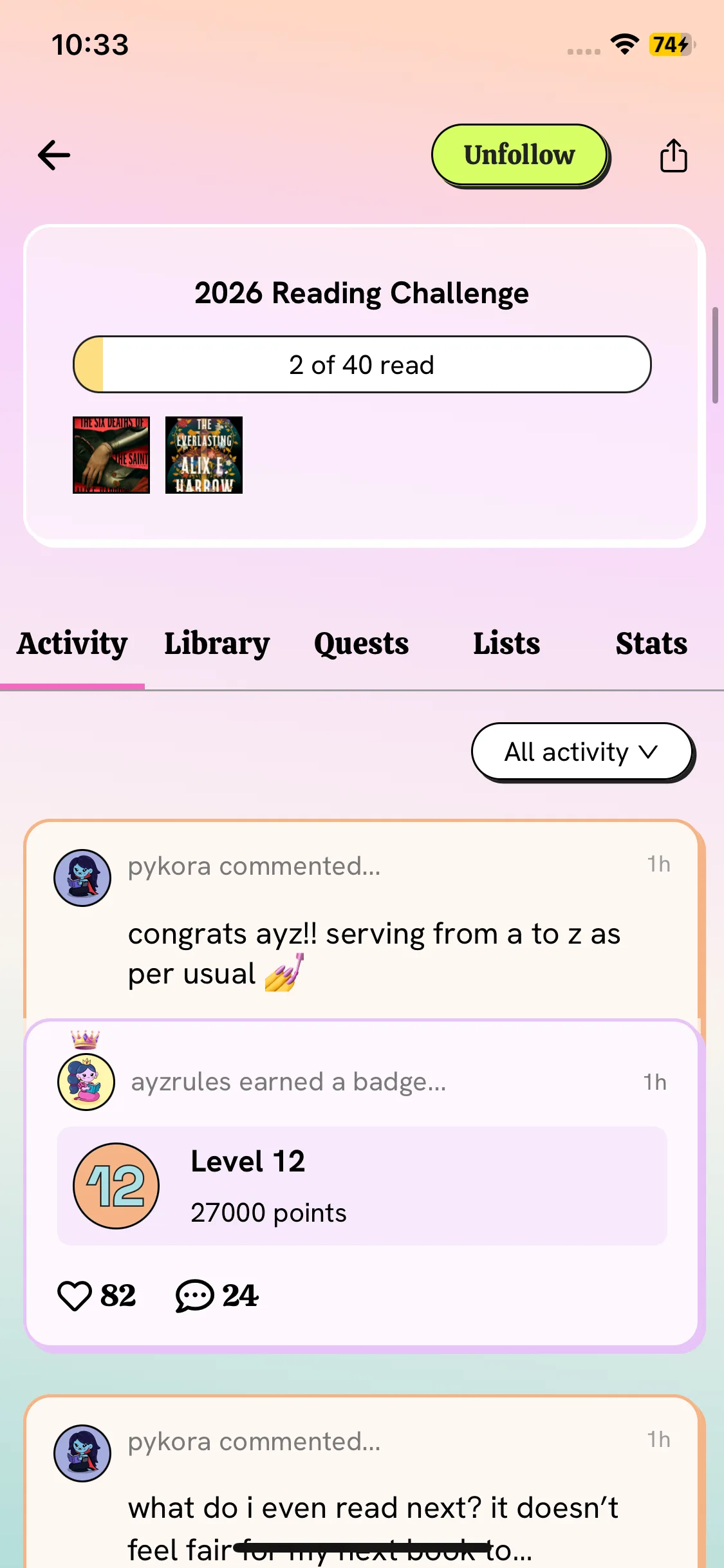This screenshot has width=724, height=1568.
Task: Go back with the arrow icon
Action: (x=54, y=155)
